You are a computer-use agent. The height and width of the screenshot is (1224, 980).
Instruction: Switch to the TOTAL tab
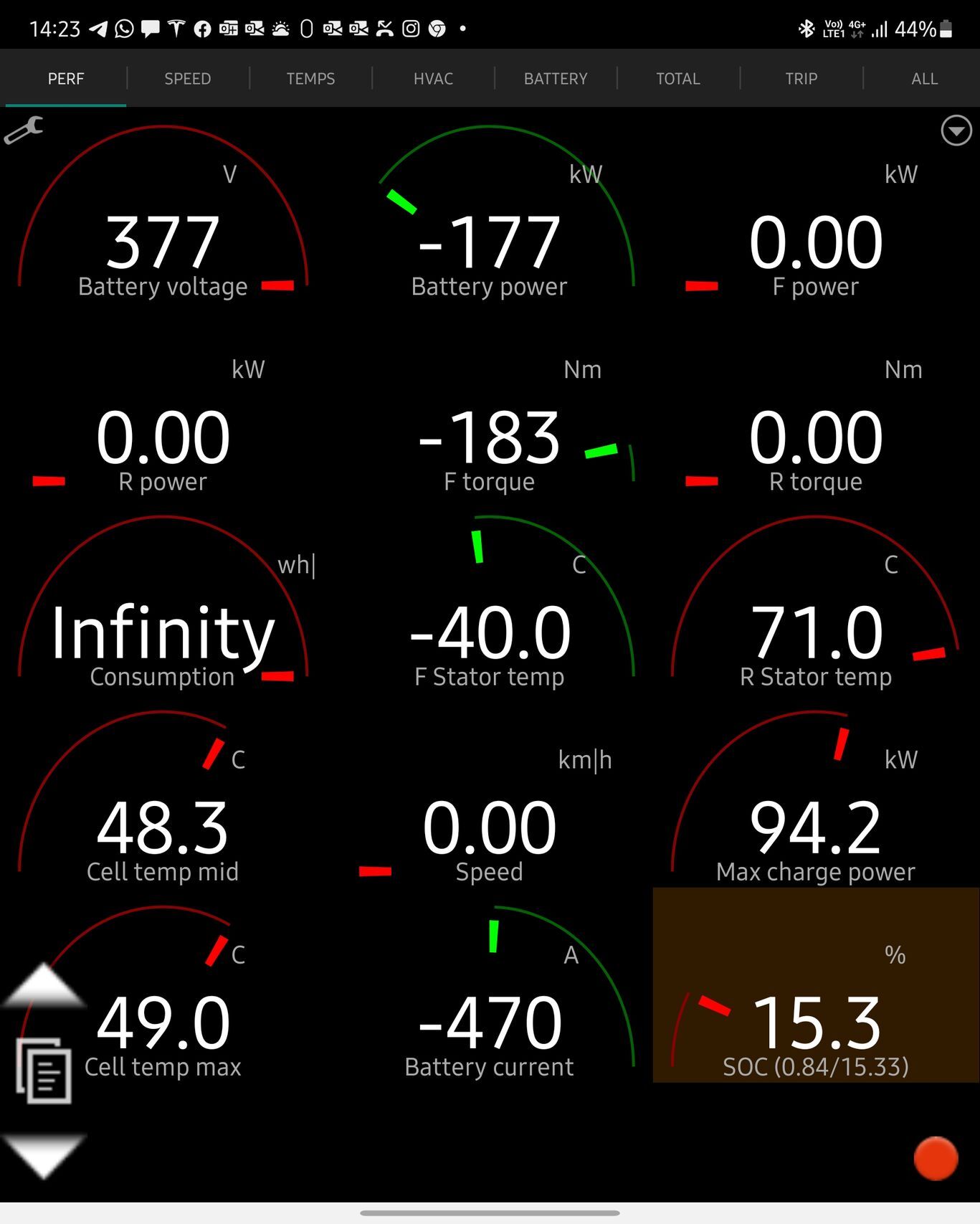tap(678, 79)
